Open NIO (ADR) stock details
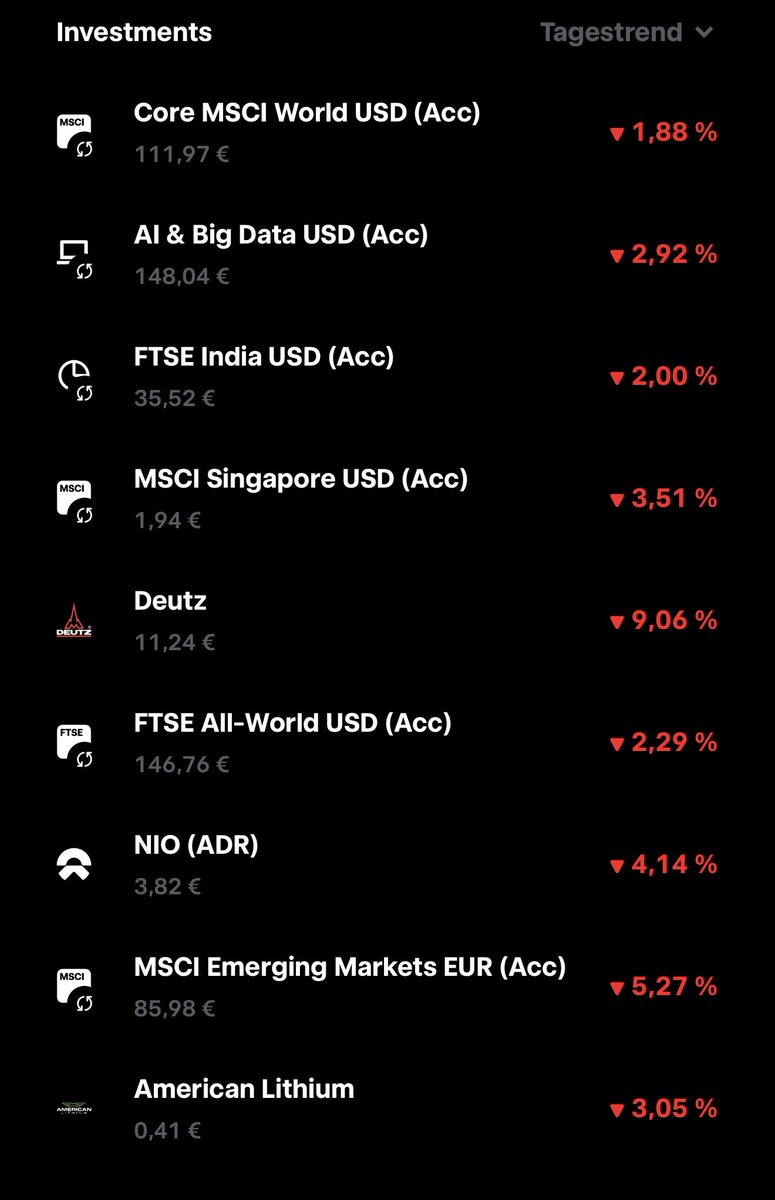Image resolution: width=775 pixels, height=1200 pixels. point(196,864)
